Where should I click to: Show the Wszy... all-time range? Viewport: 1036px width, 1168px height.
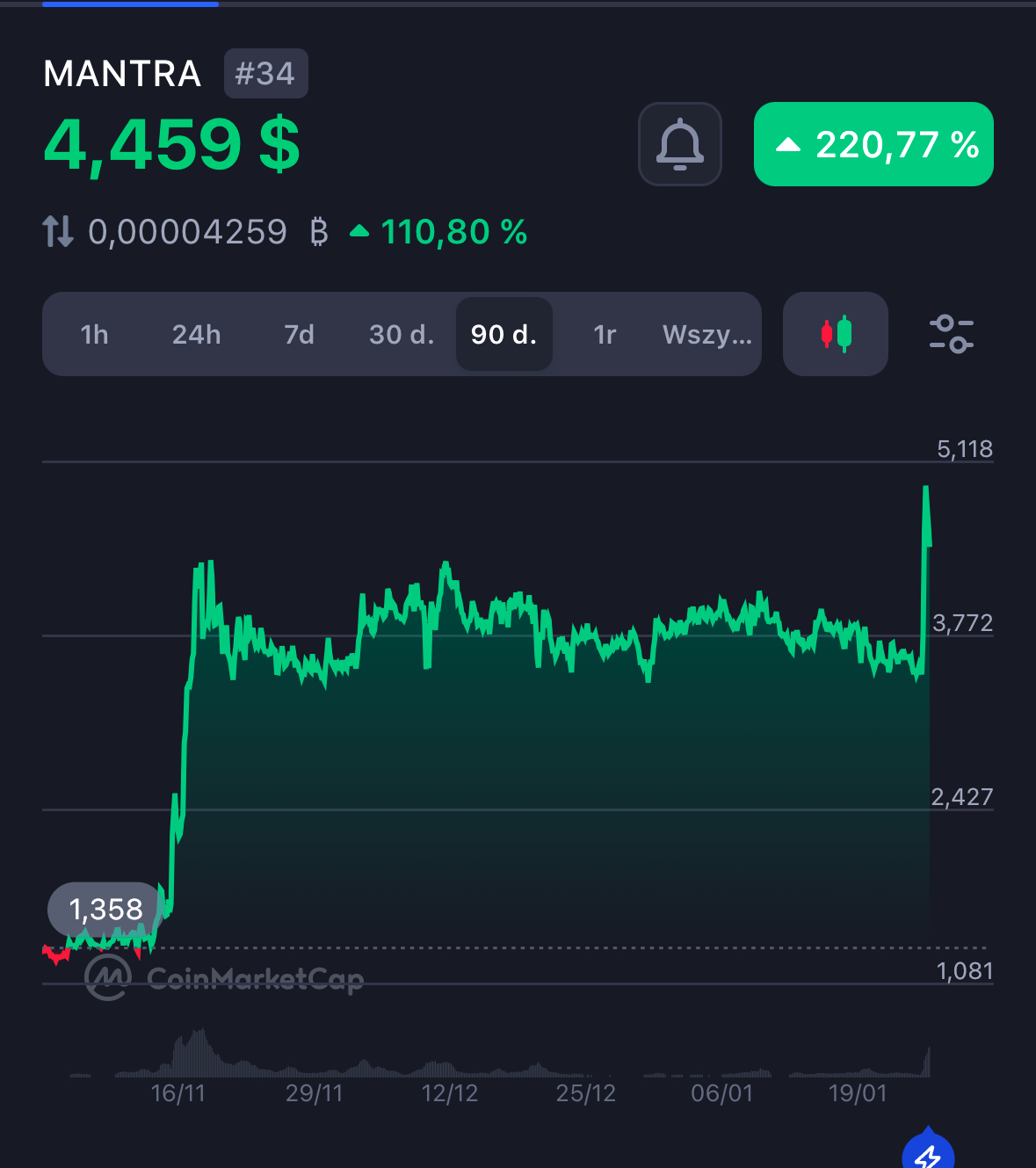[706, 334]
